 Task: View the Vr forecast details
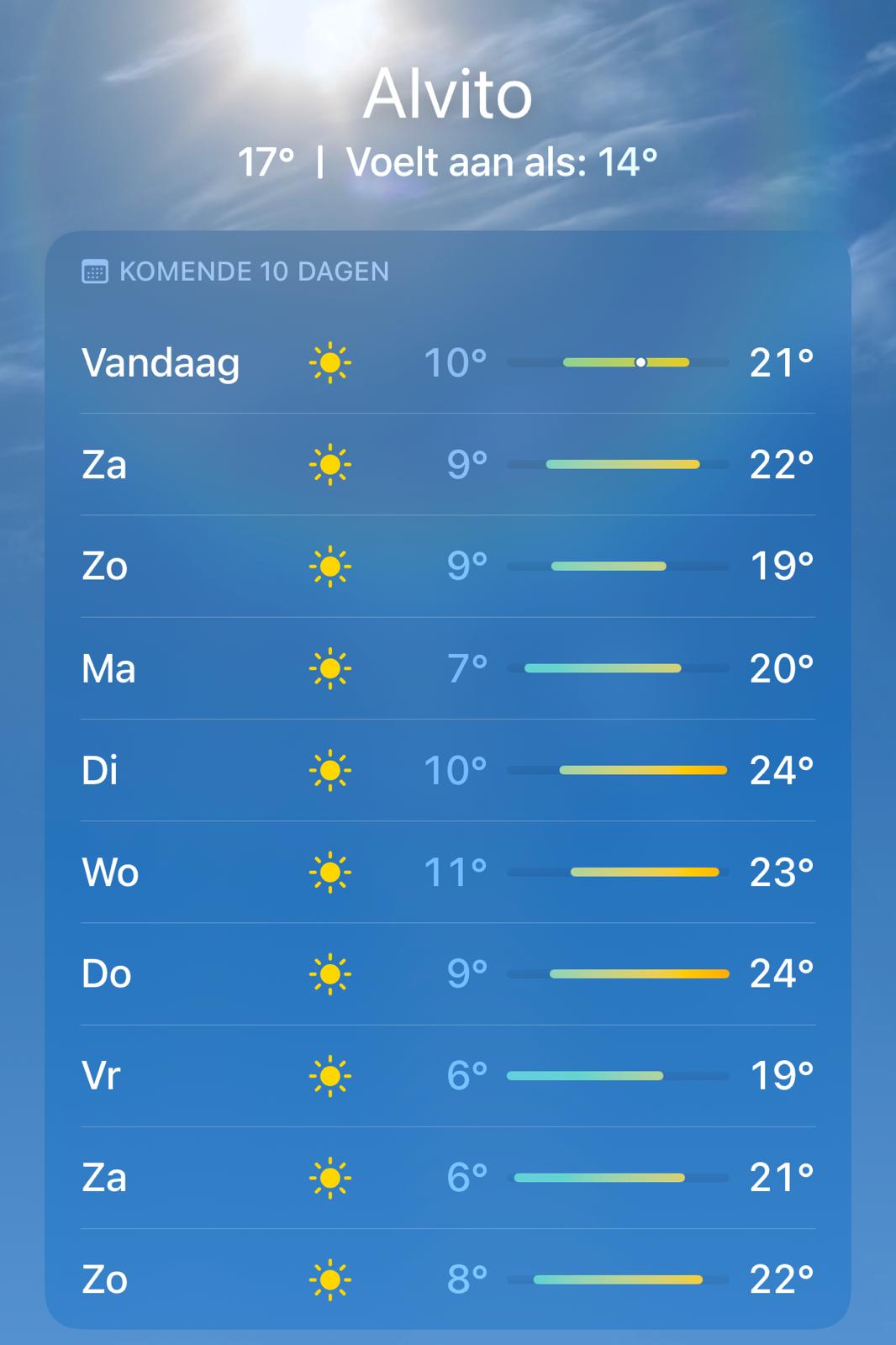pyautogui.click(x=447, y=1076)
